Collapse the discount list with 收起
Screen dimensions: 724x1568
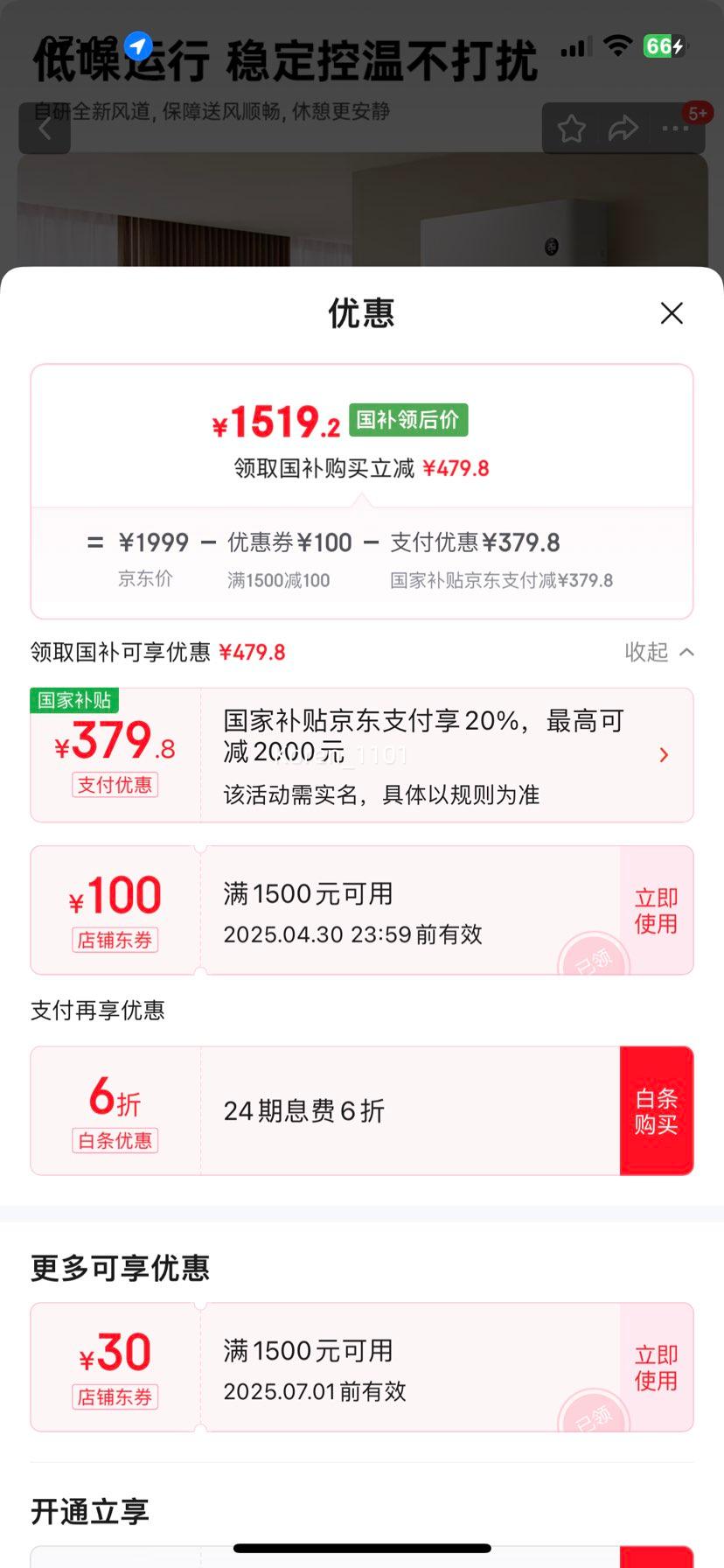tap(659, 652)
